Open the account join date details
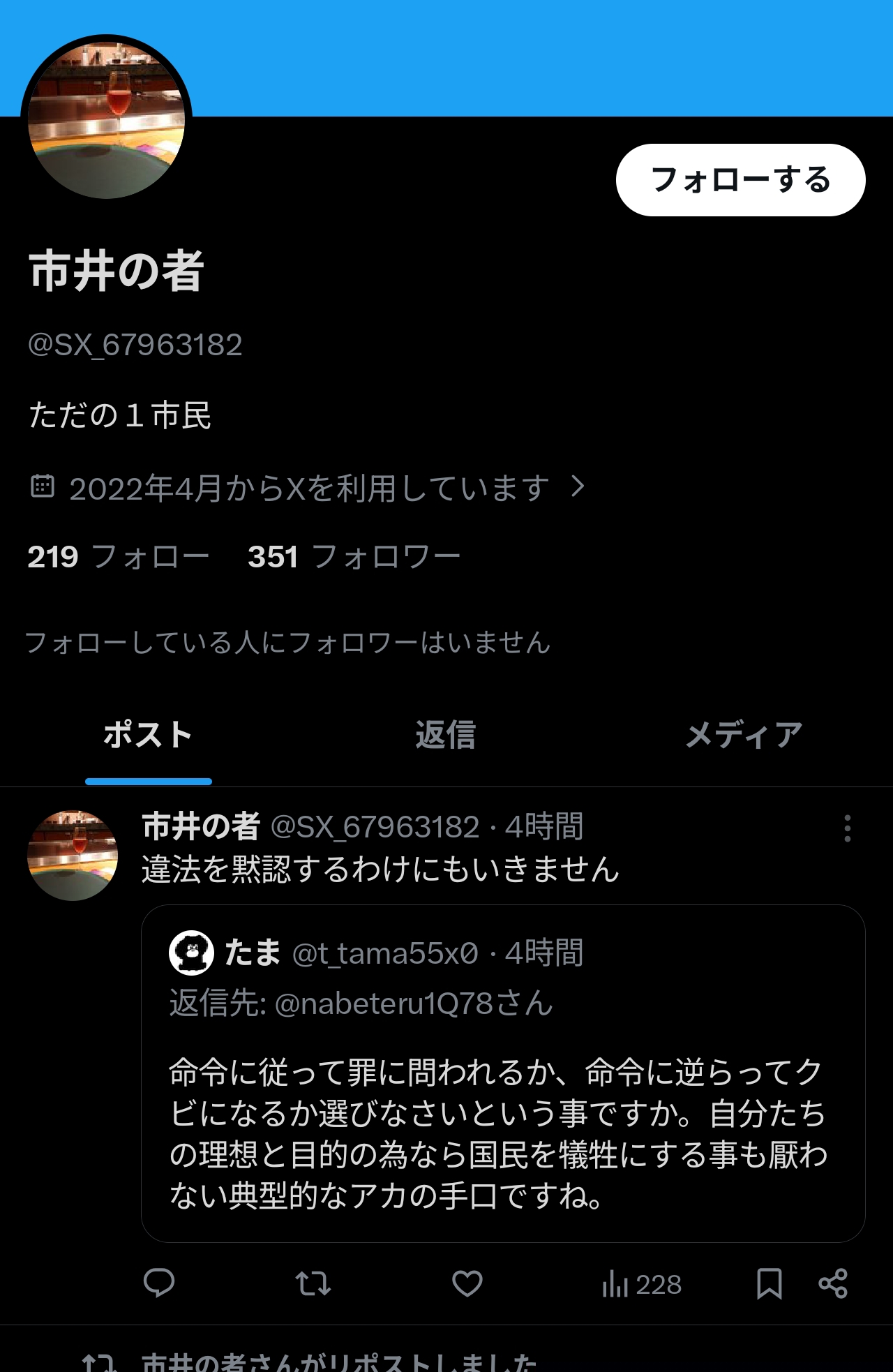 307,488
